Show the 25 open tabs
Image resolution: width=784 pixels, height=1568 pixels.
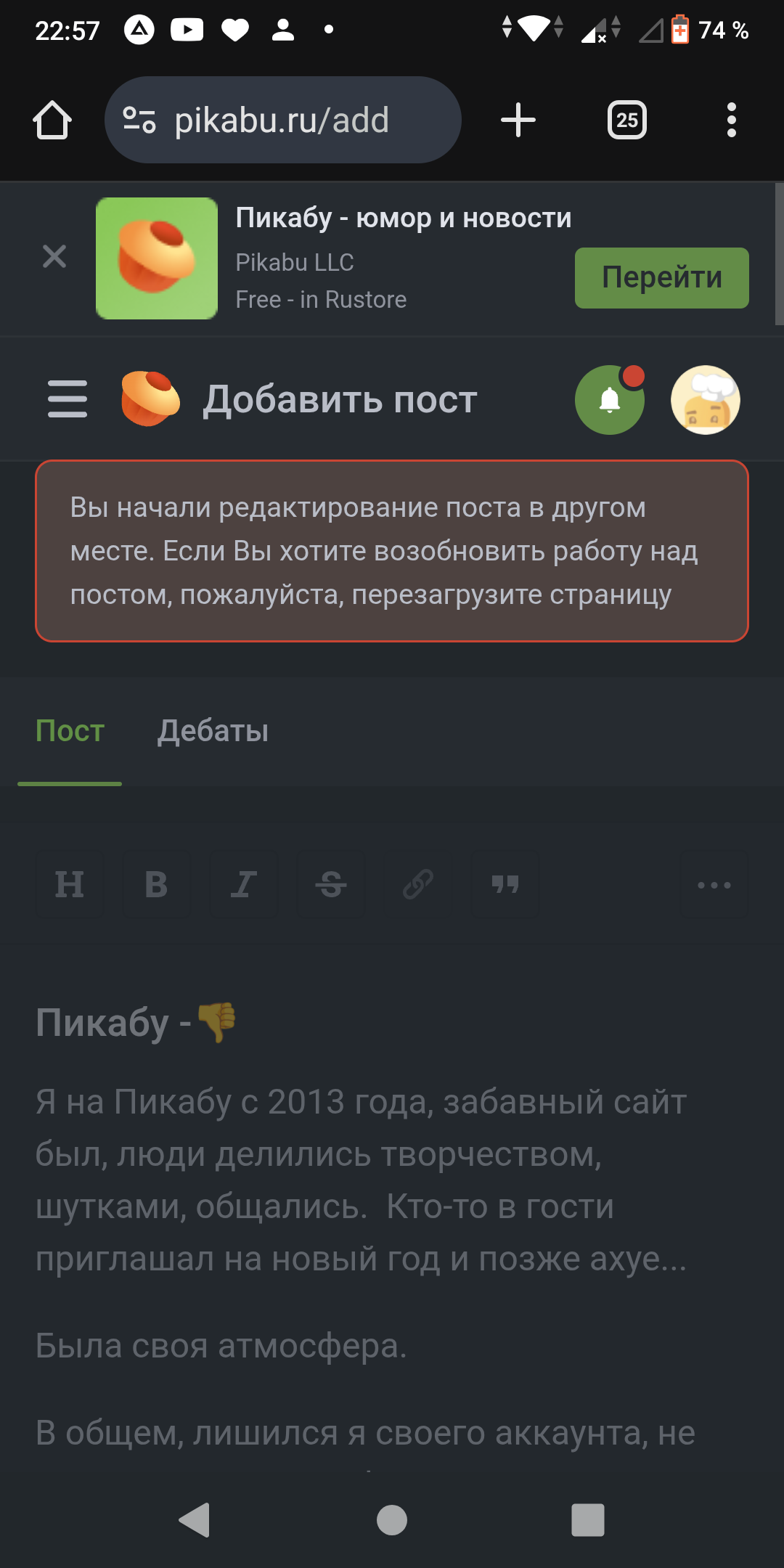(627, 120)
